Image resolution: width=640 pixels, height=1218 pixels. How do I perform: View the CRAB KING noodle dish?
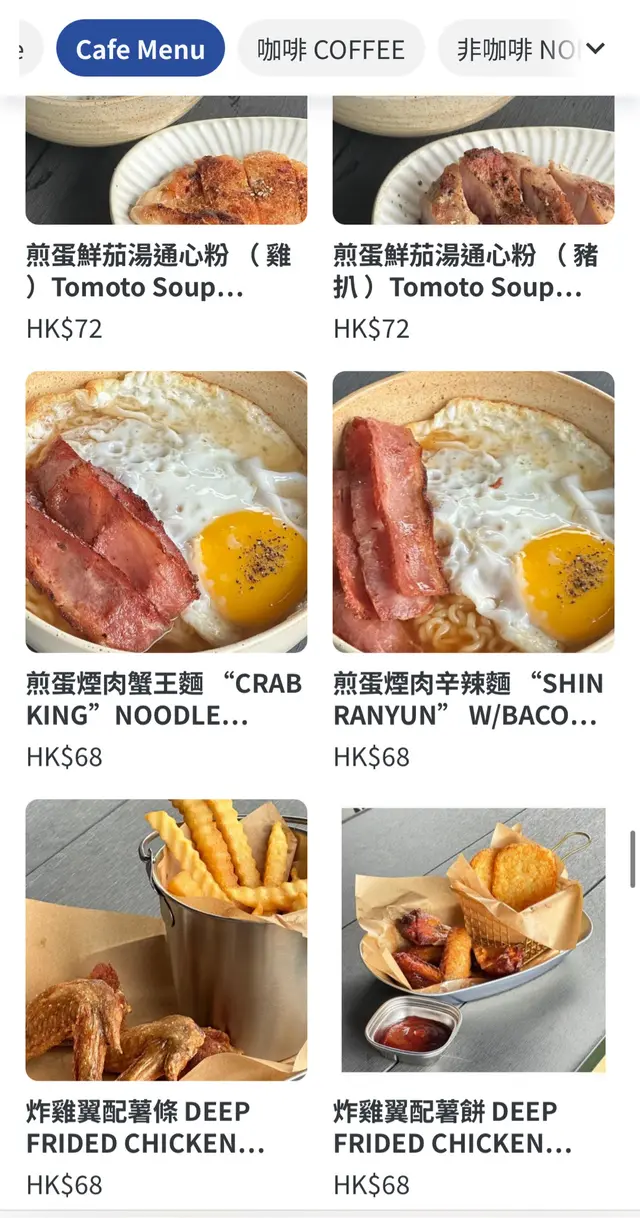coord(166,512)
